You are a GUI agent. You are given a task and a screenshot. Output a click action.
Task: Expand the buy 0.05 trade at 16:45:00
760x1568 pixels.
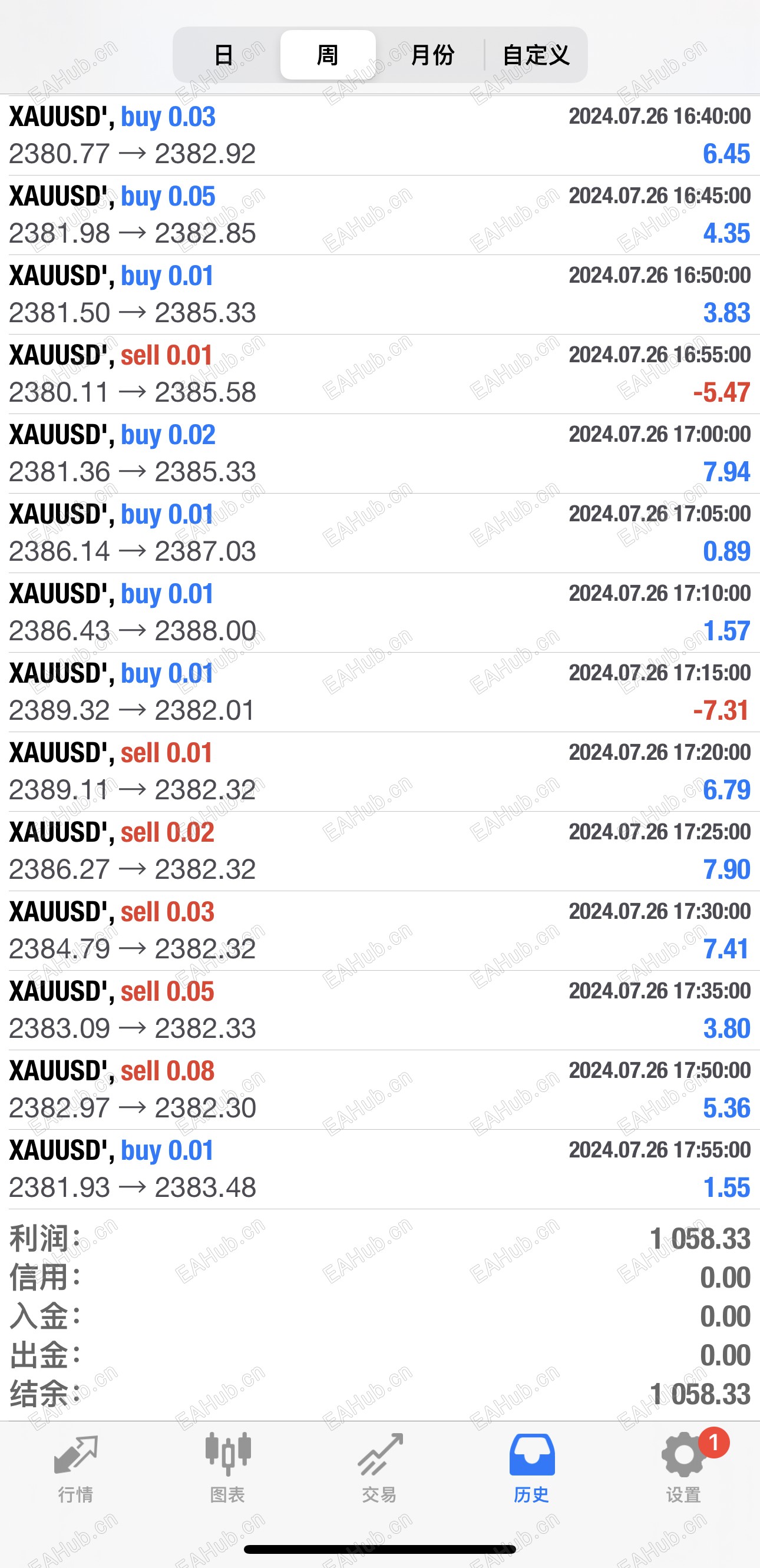coord(380,216)
